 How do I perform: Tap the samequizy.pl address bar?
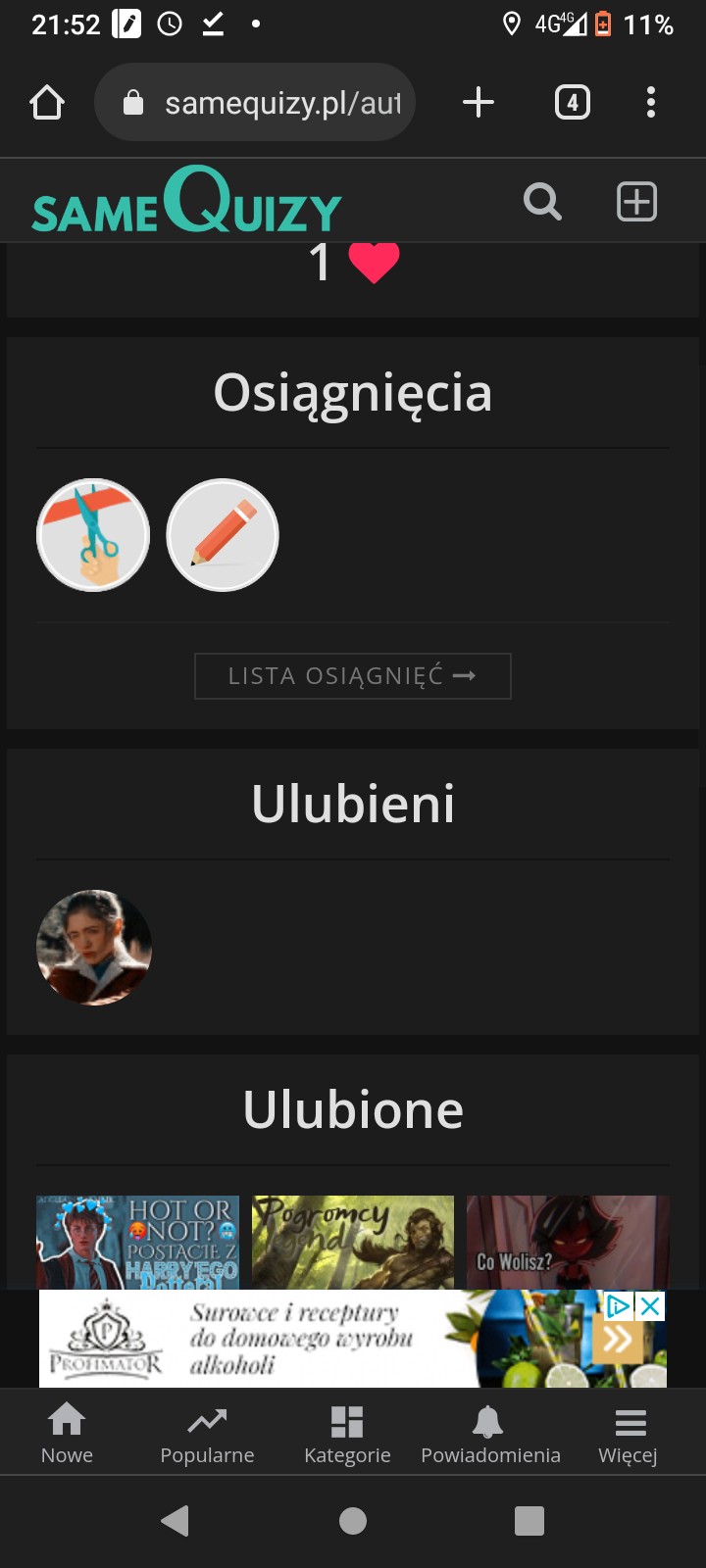[265, 102]
